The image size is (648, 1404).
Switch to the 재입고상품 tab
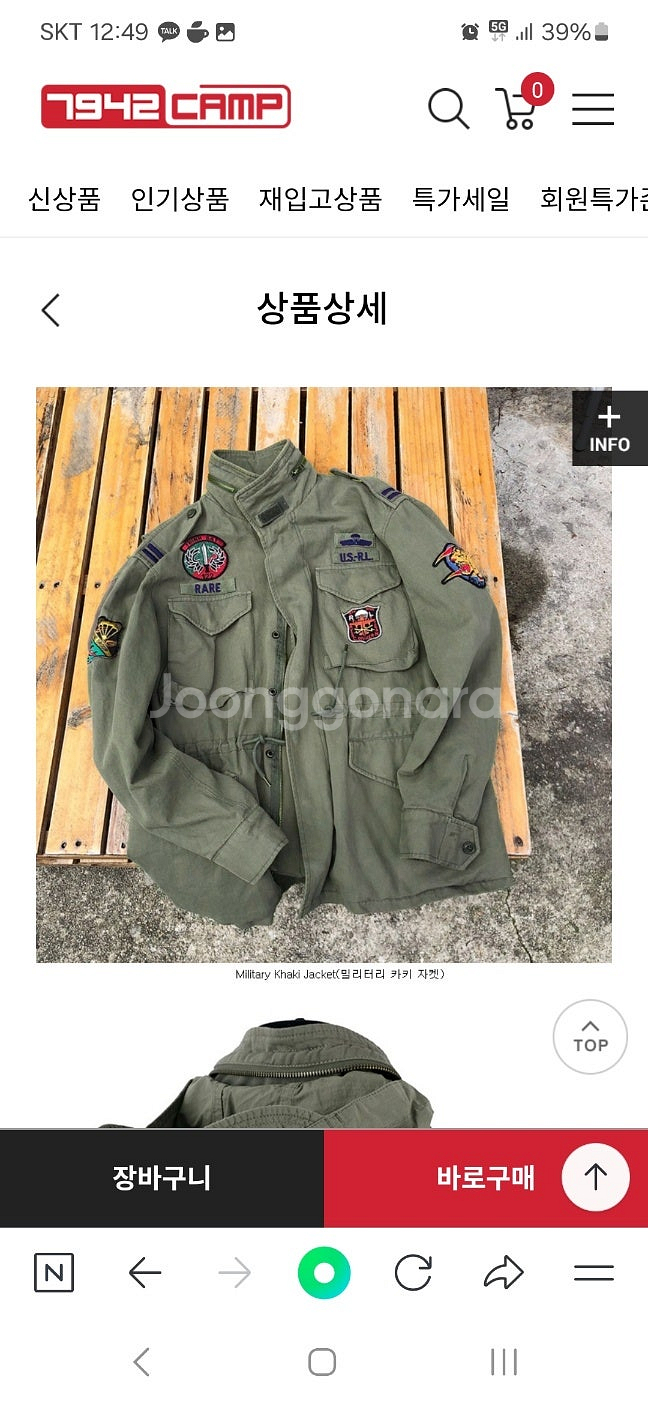click(x=320, y=199)
